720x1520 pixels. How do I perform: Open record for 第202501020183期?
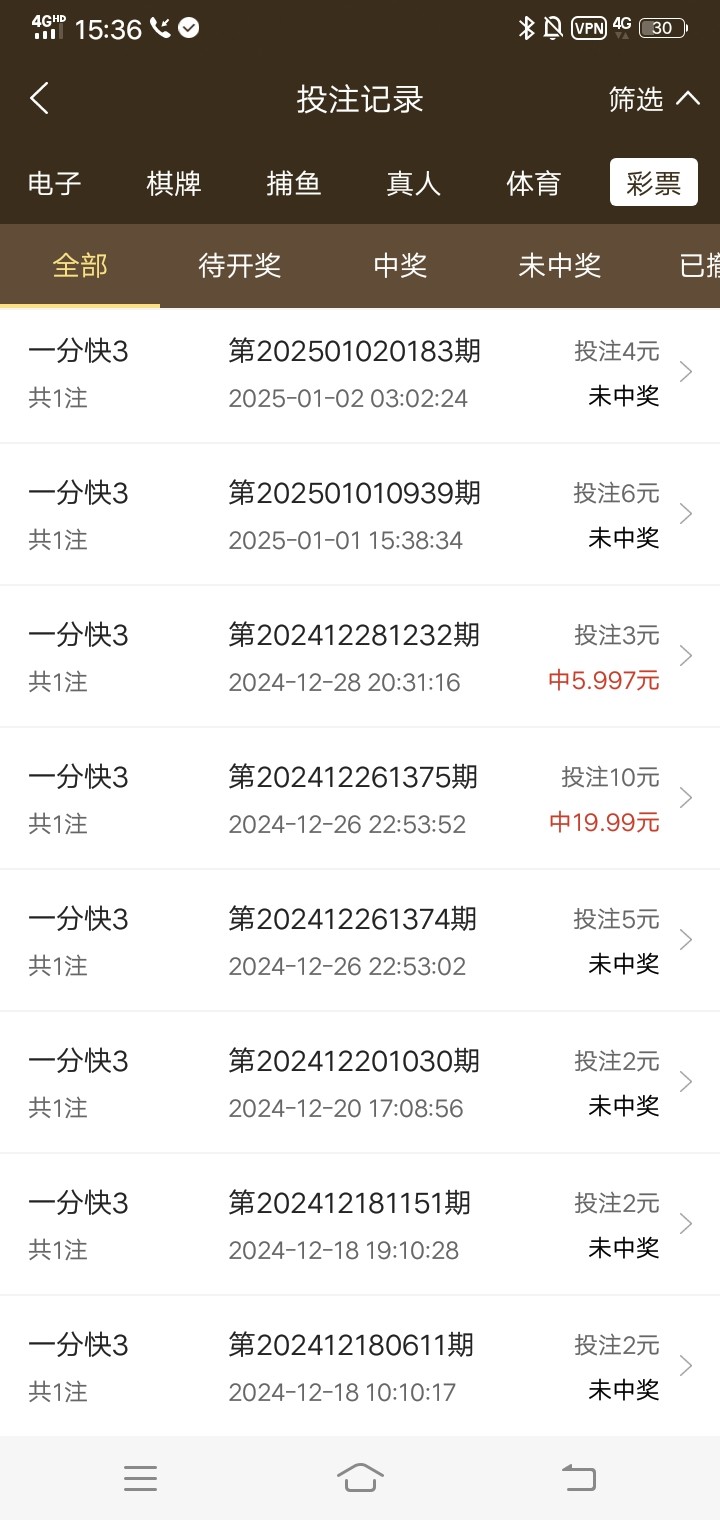pos(360,373)
